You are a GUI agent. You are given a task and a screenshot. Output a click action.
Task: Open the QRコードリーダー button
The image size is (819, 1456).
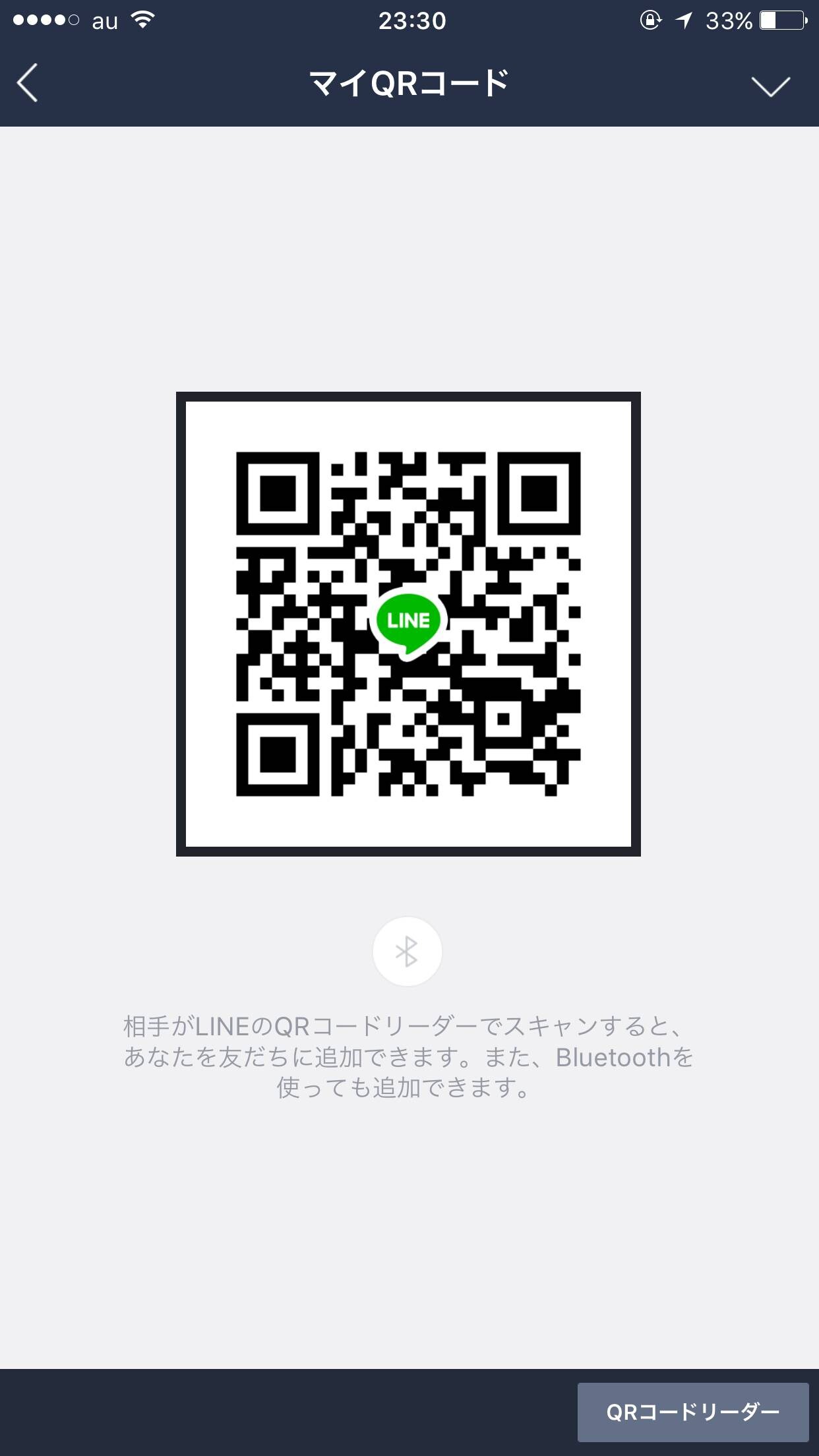tap(693, 1412)
